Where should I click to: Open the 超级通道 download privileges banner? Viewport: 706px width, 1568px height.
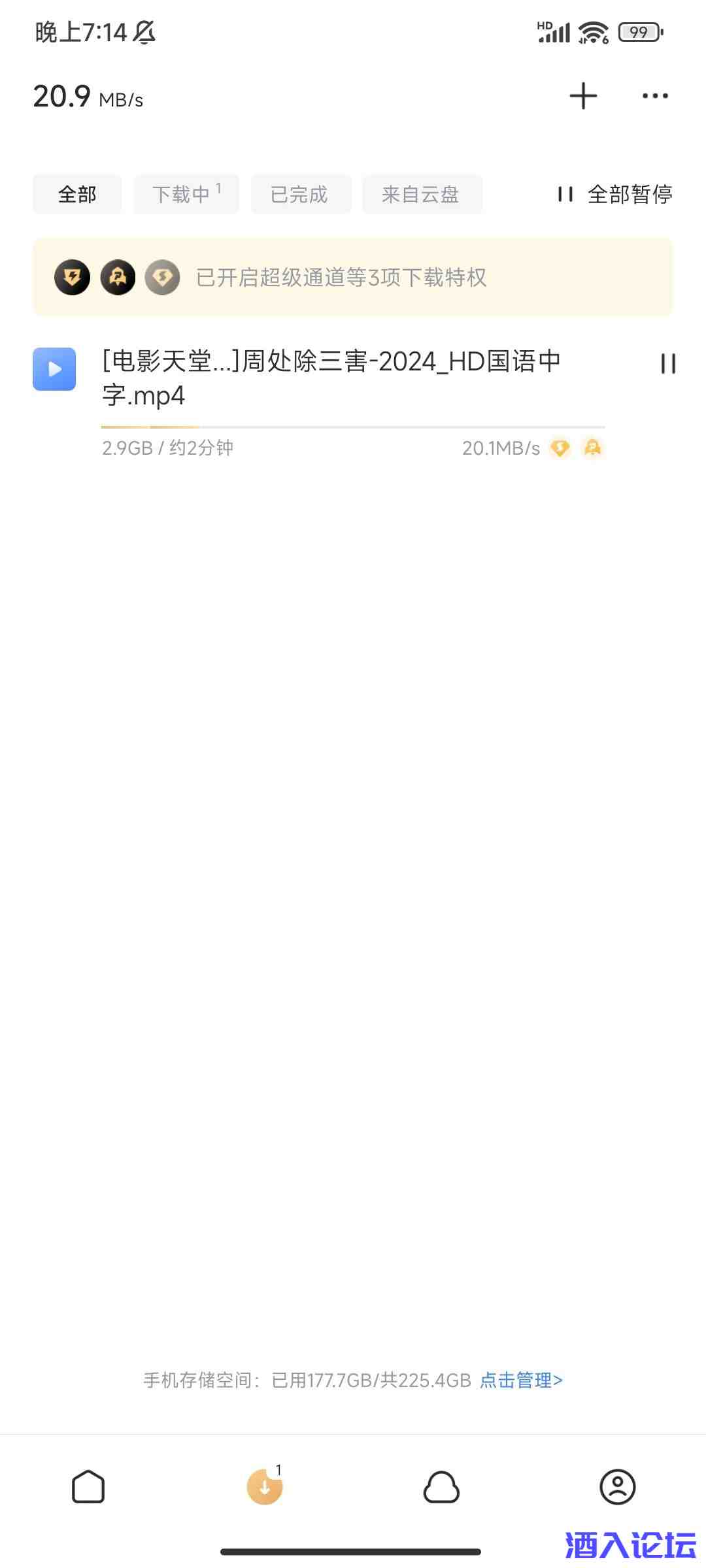click(352, 277)
